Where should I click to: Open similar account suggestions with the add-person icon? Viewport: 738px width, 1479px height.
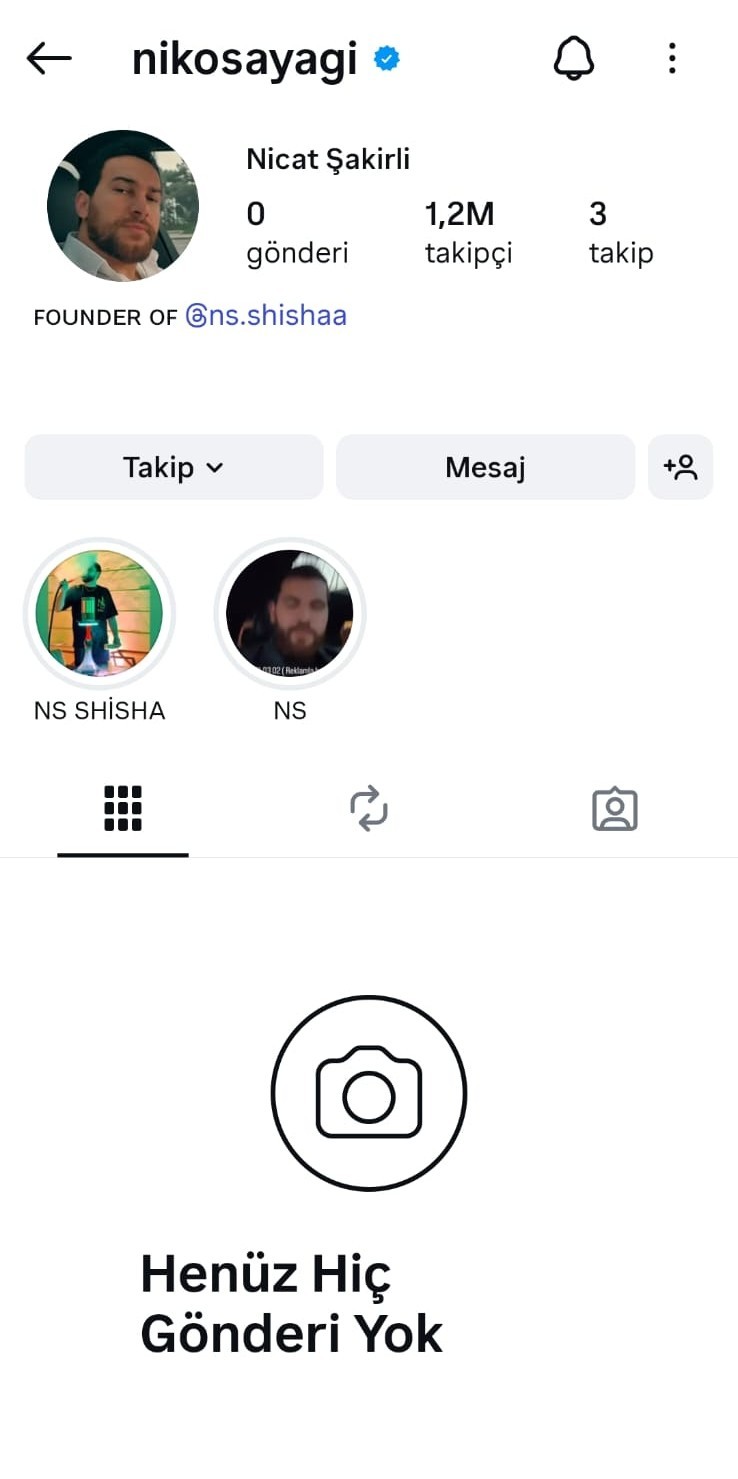681,466
